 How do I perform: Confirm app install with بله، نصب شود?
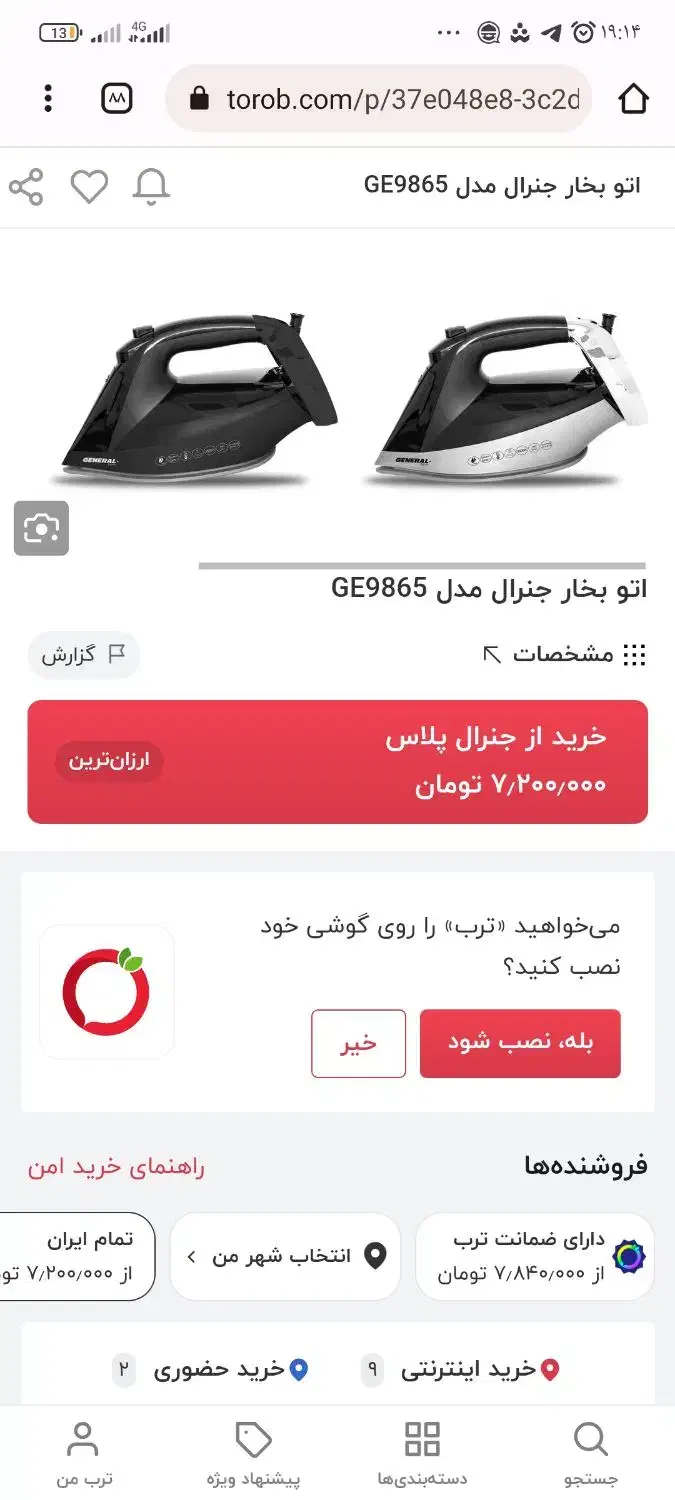pyautogui.click(x=520, y=1043)
